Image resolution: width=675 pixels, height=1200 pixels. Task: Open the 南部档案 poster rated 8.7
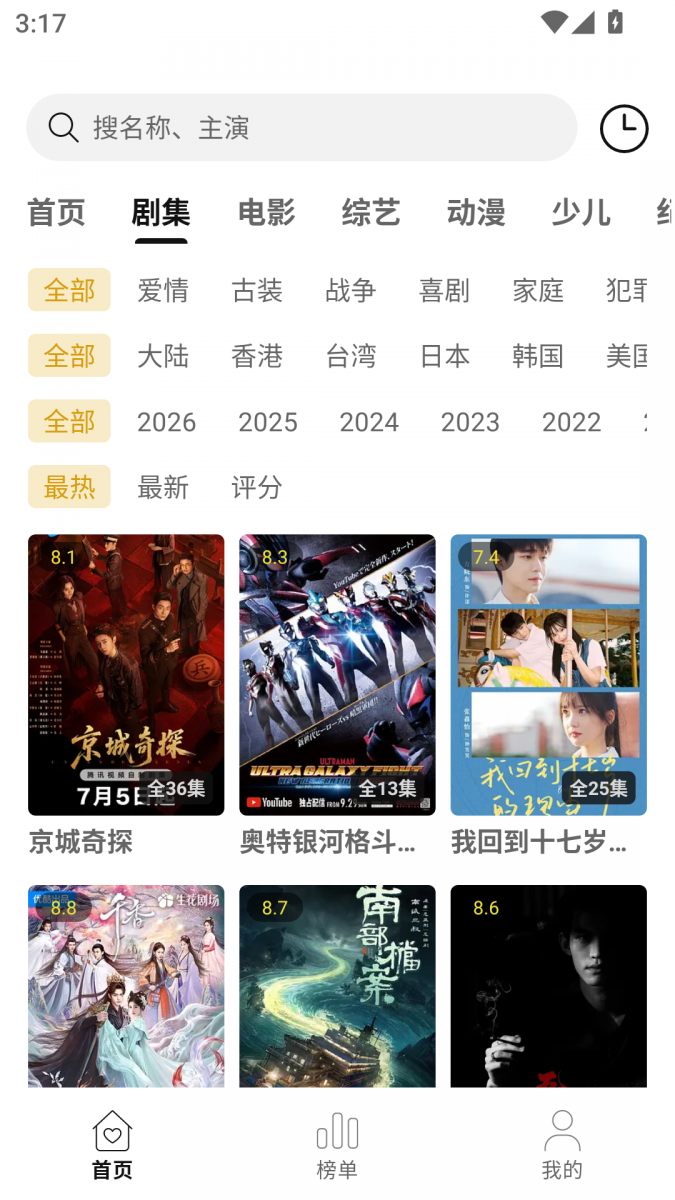(x=337, y=986)
